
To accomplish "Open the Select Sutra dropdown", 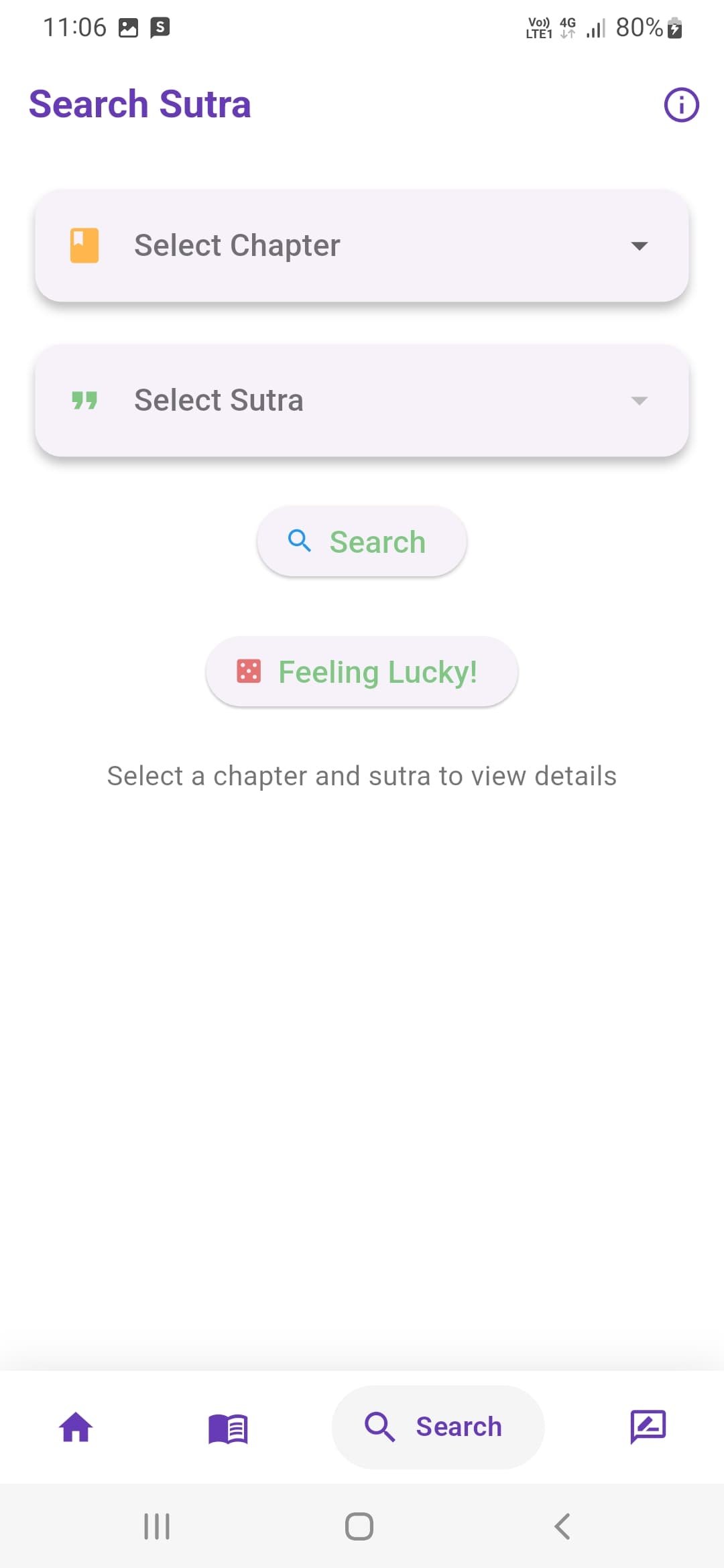I will coord(362,399).
